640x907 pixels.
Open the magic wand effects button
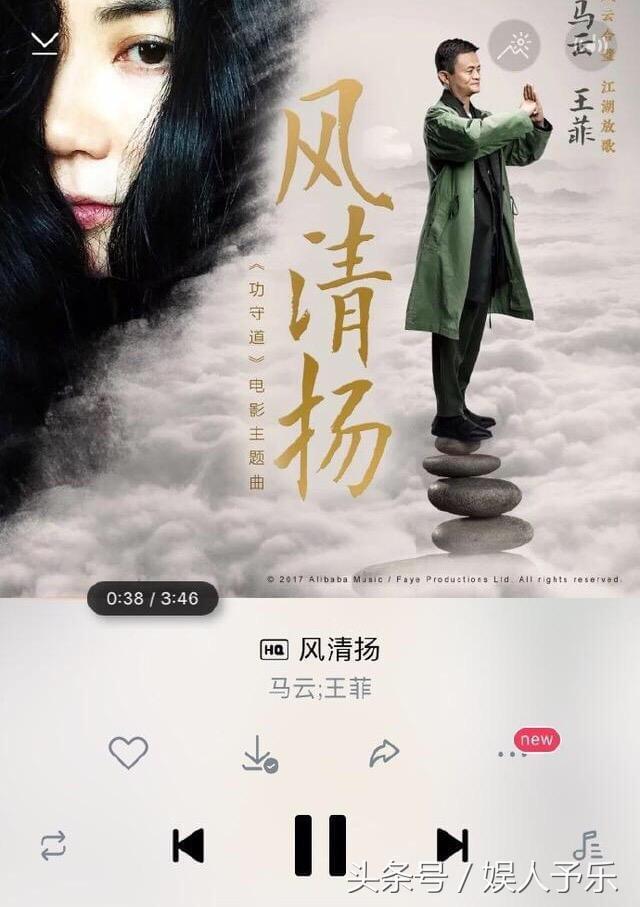click(x=514, y=45)
